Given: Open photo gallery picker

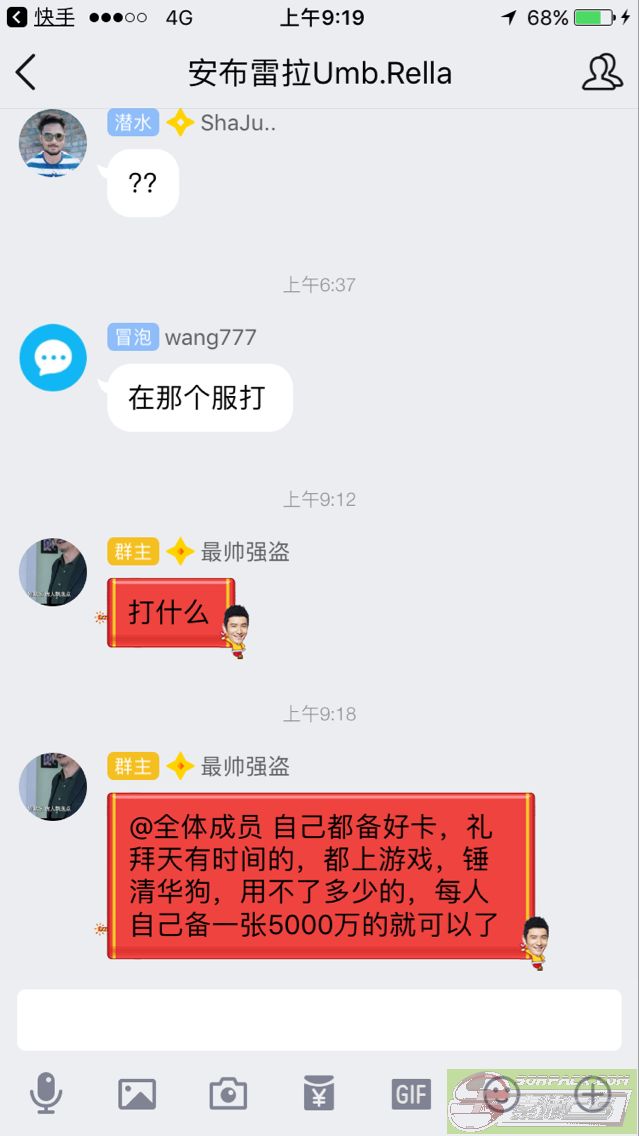Looking at the screenshot, I should click(x=137, y=1093).
